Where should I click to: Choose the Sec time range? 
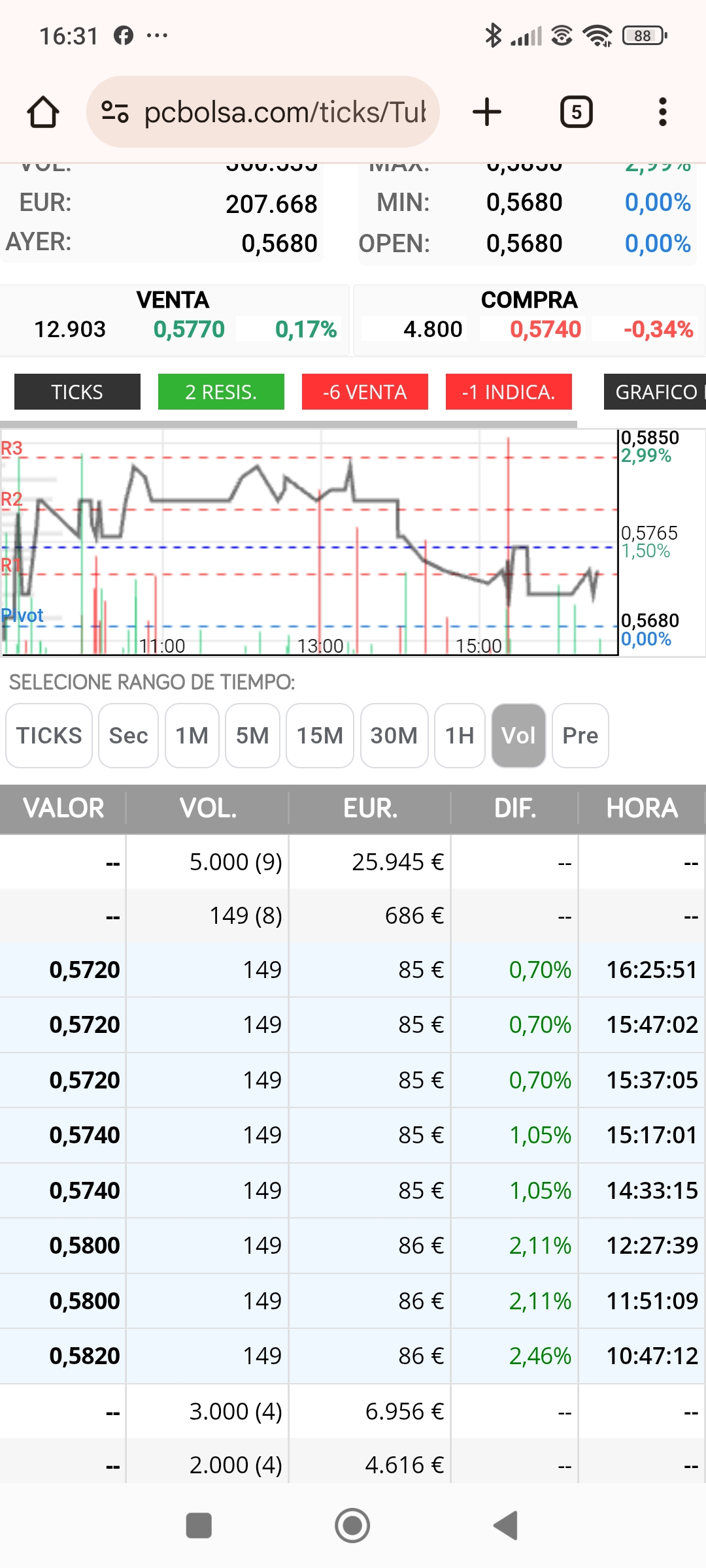tap(128, 736)
